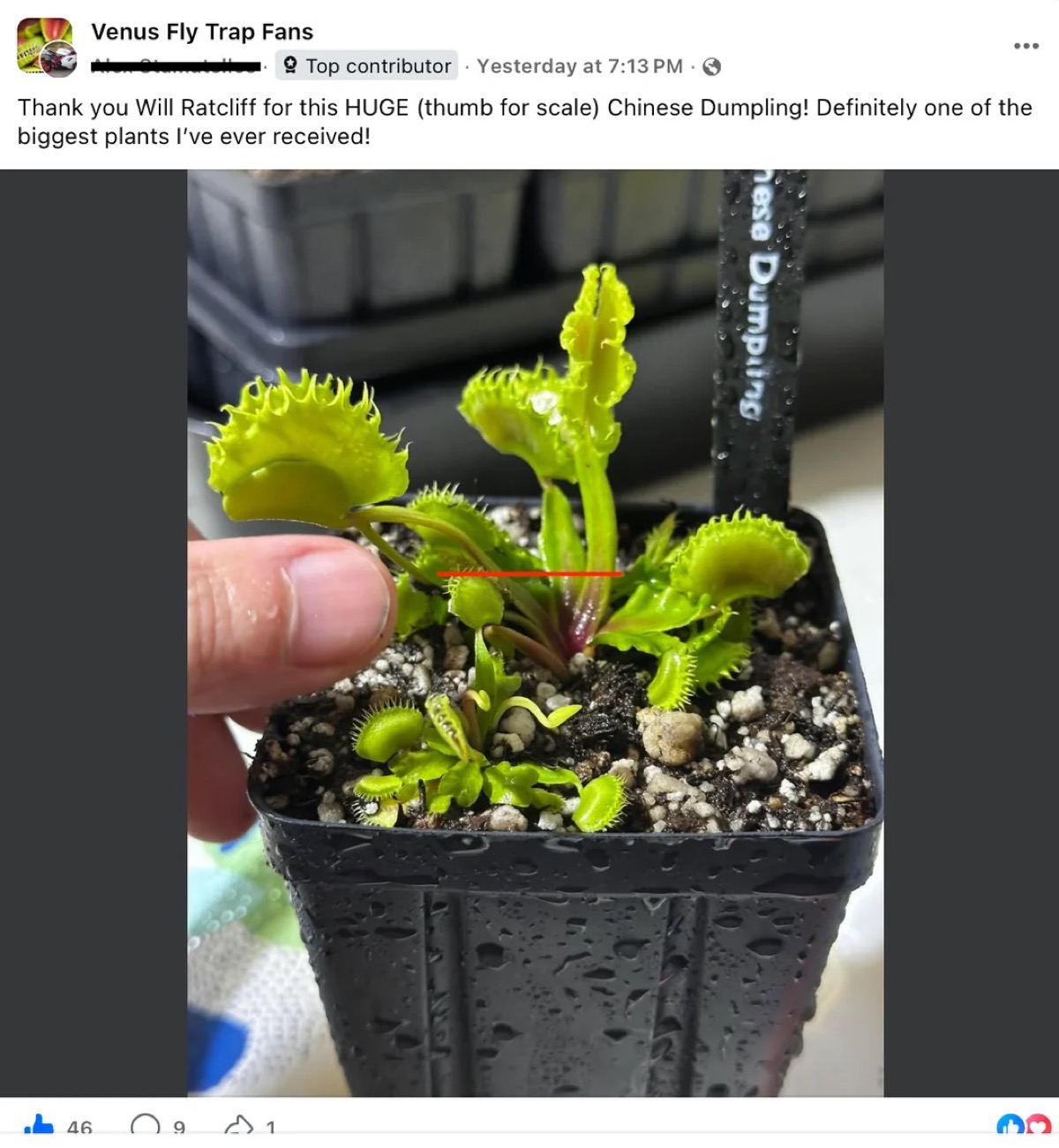View reactions by clicking the '46' count
This screenshot has height=1148, width=1059.
click(79, 1126)
